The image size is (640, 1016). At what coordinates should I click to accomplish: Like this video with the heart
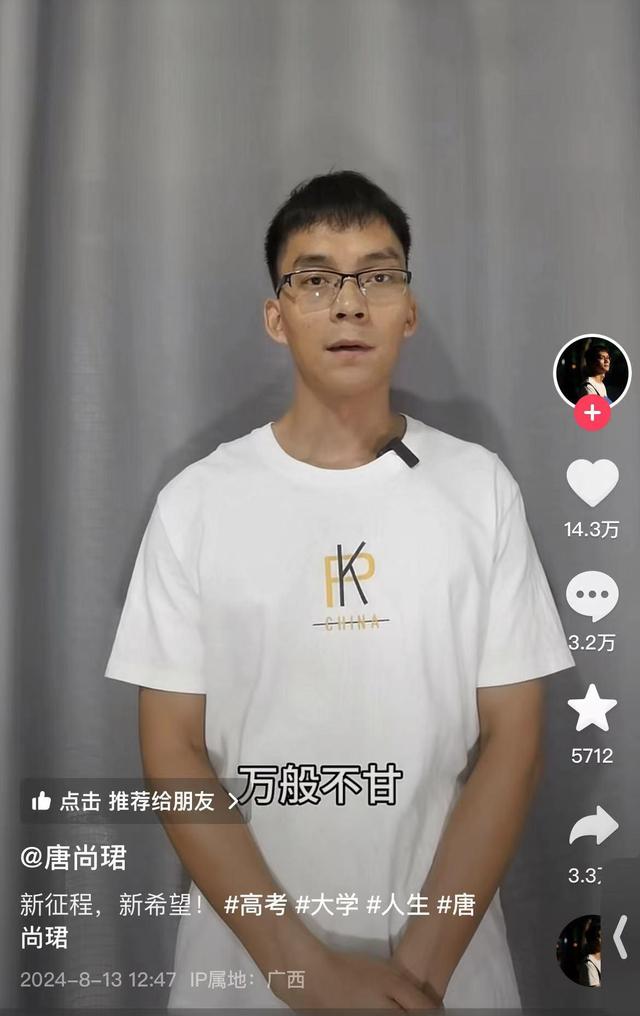coord(592,483)
